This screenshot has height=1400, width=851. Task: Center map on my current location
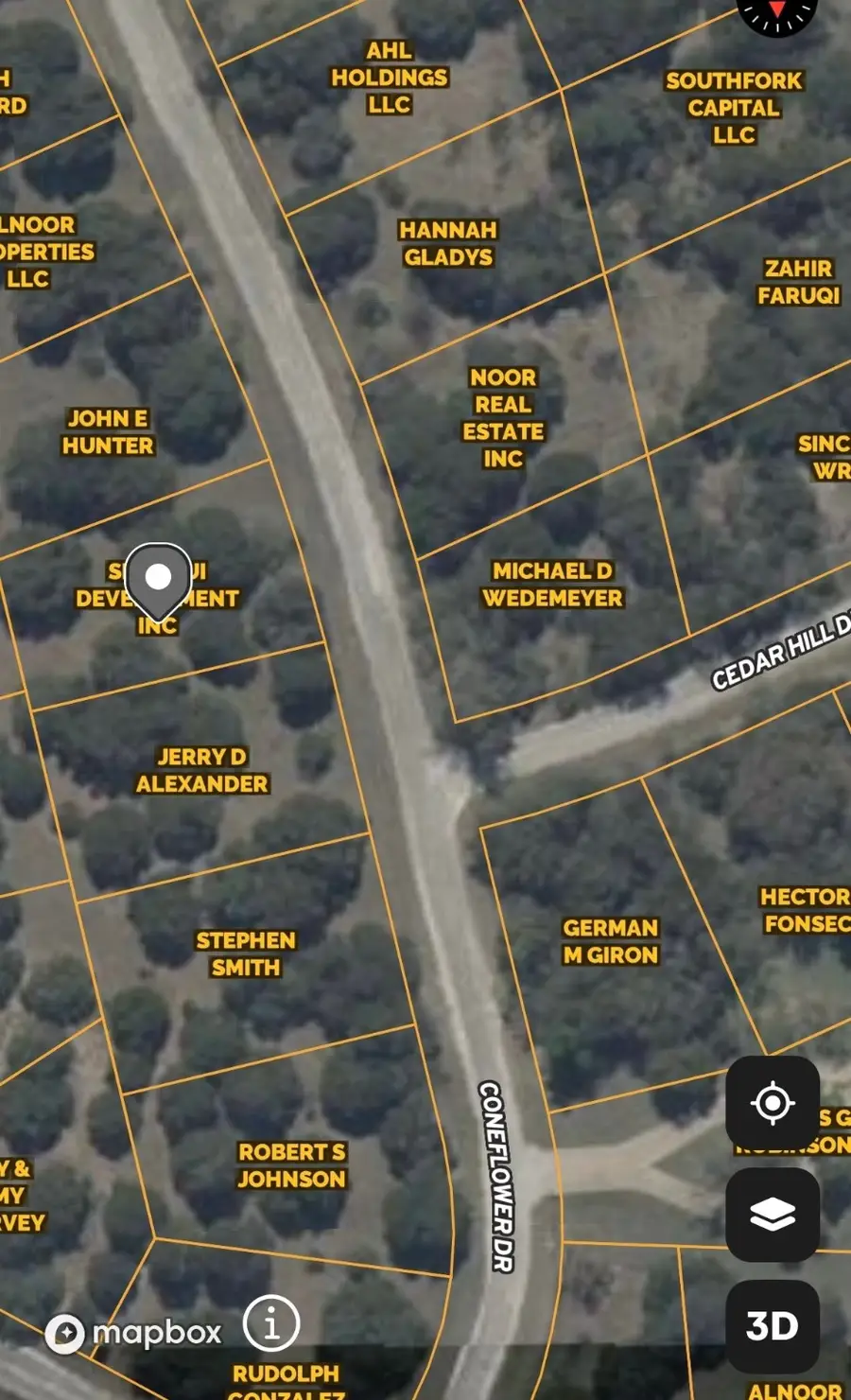point(773,1103)
